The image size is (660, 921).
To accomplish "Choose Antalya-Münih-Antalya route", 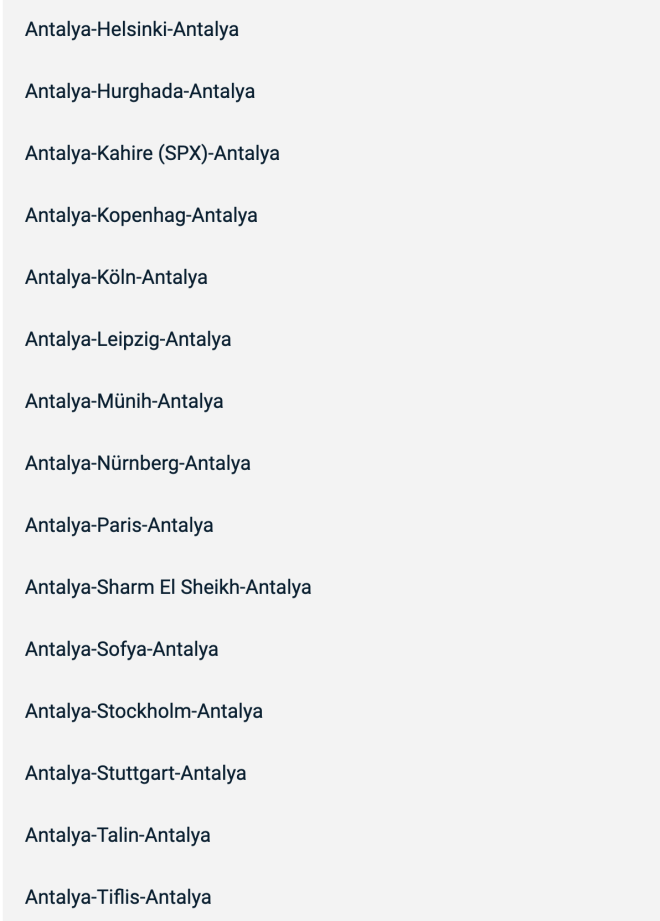I will coord(124,401).
